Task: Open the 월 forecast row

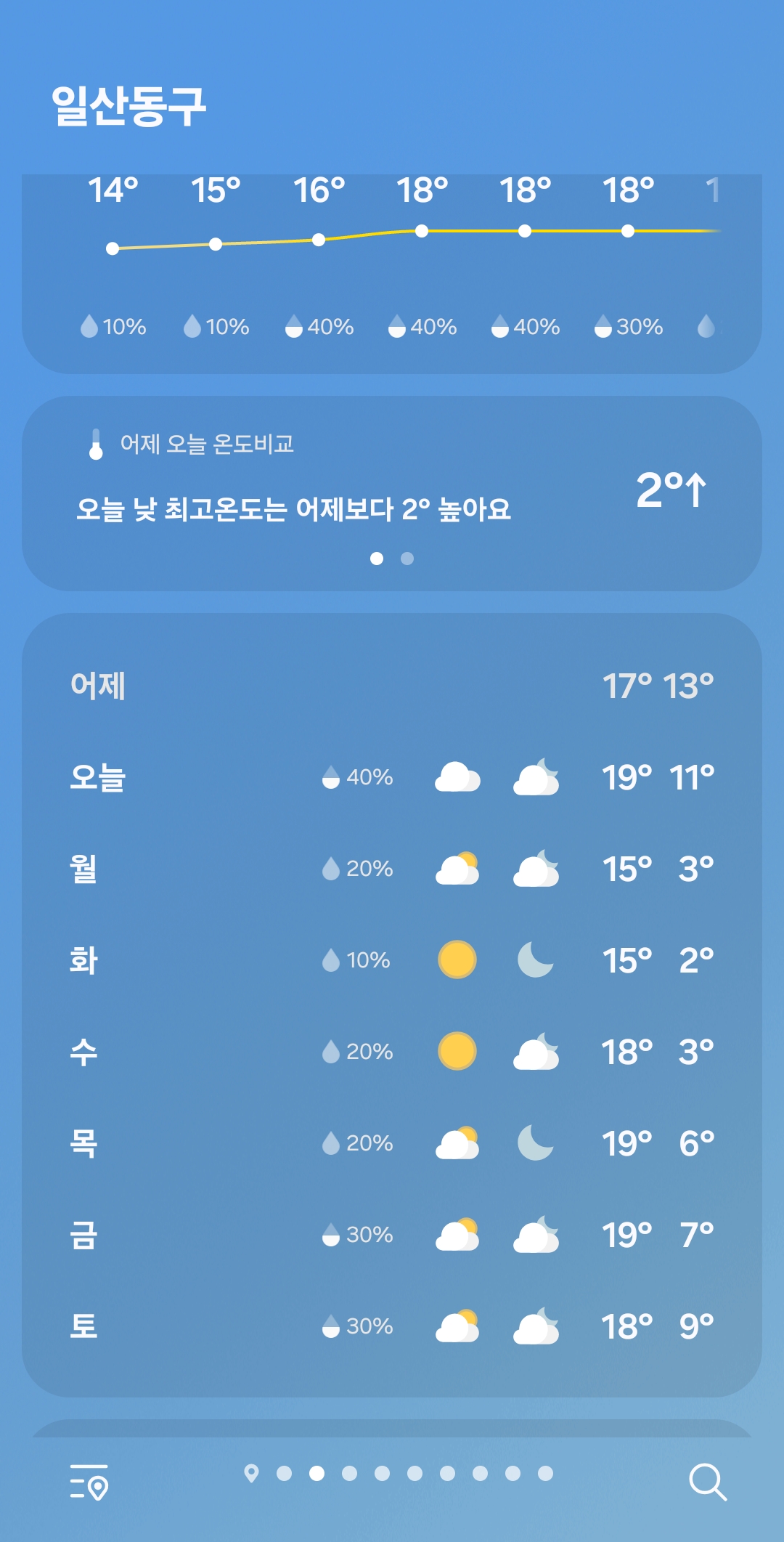Action: pos(392,869)
